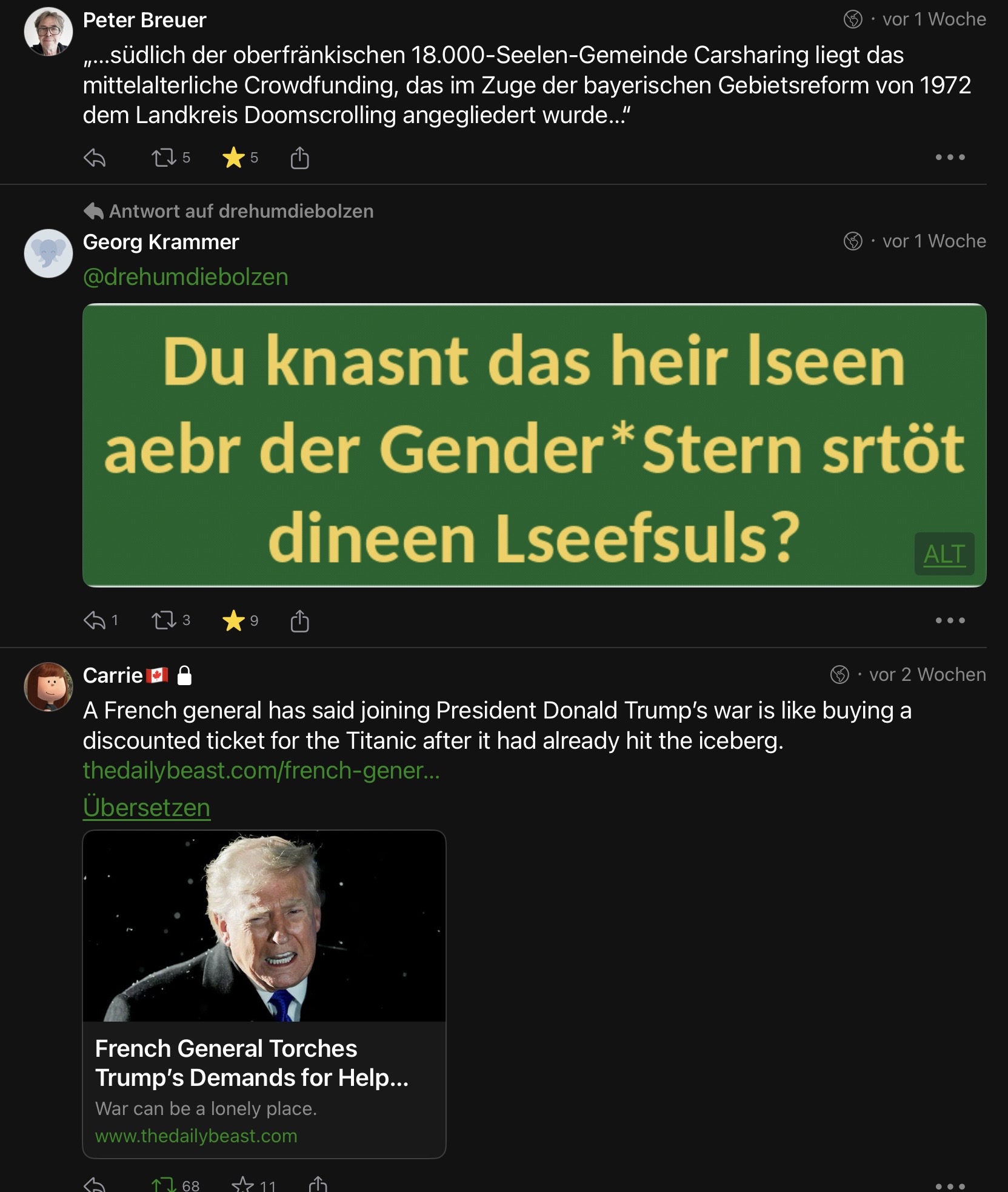
Task: Share Georg Krammer's post
Action: point(299,621)
